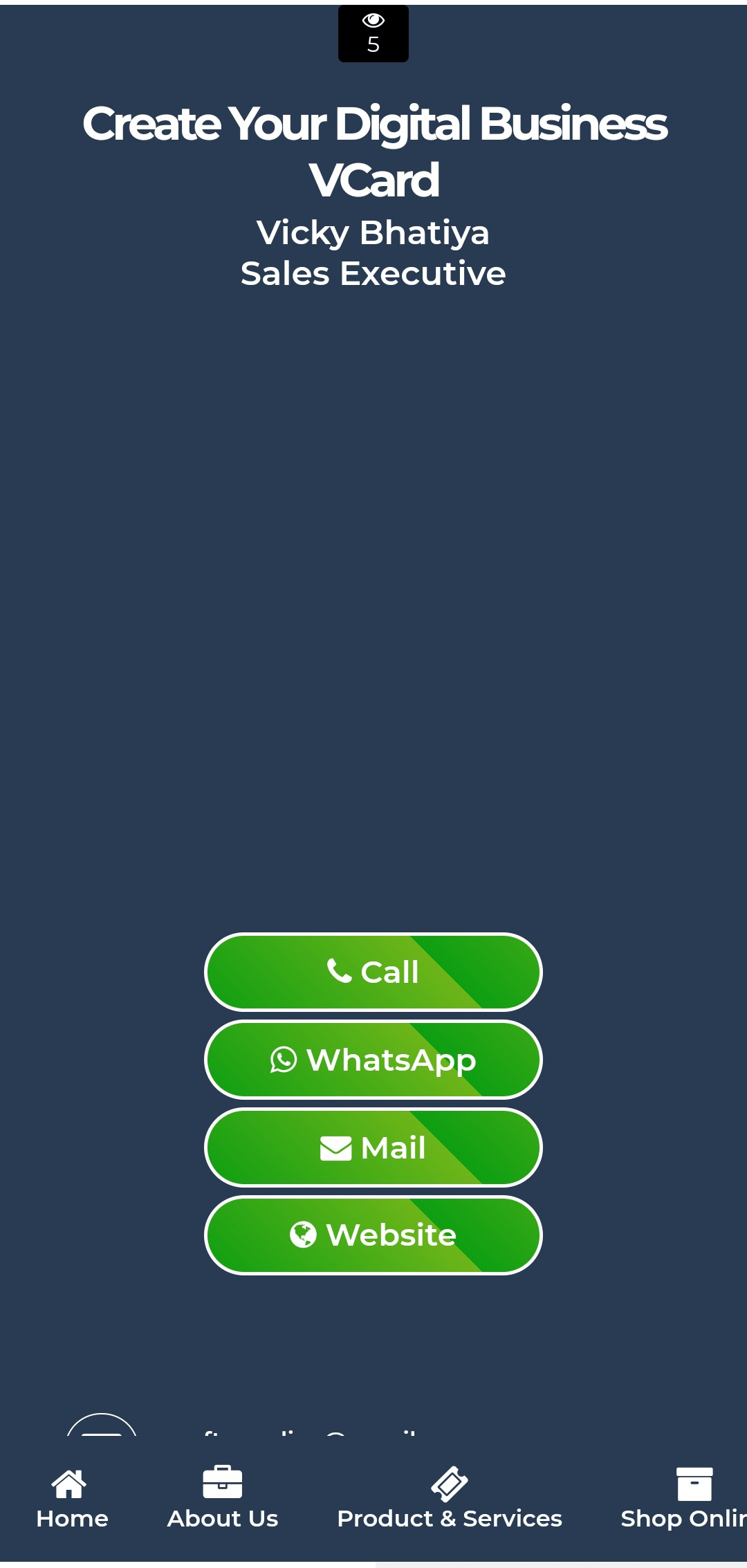The height and width of the screenshot is (1568, 747).
Task: Go to the Home section
Action: [72, 1498]
